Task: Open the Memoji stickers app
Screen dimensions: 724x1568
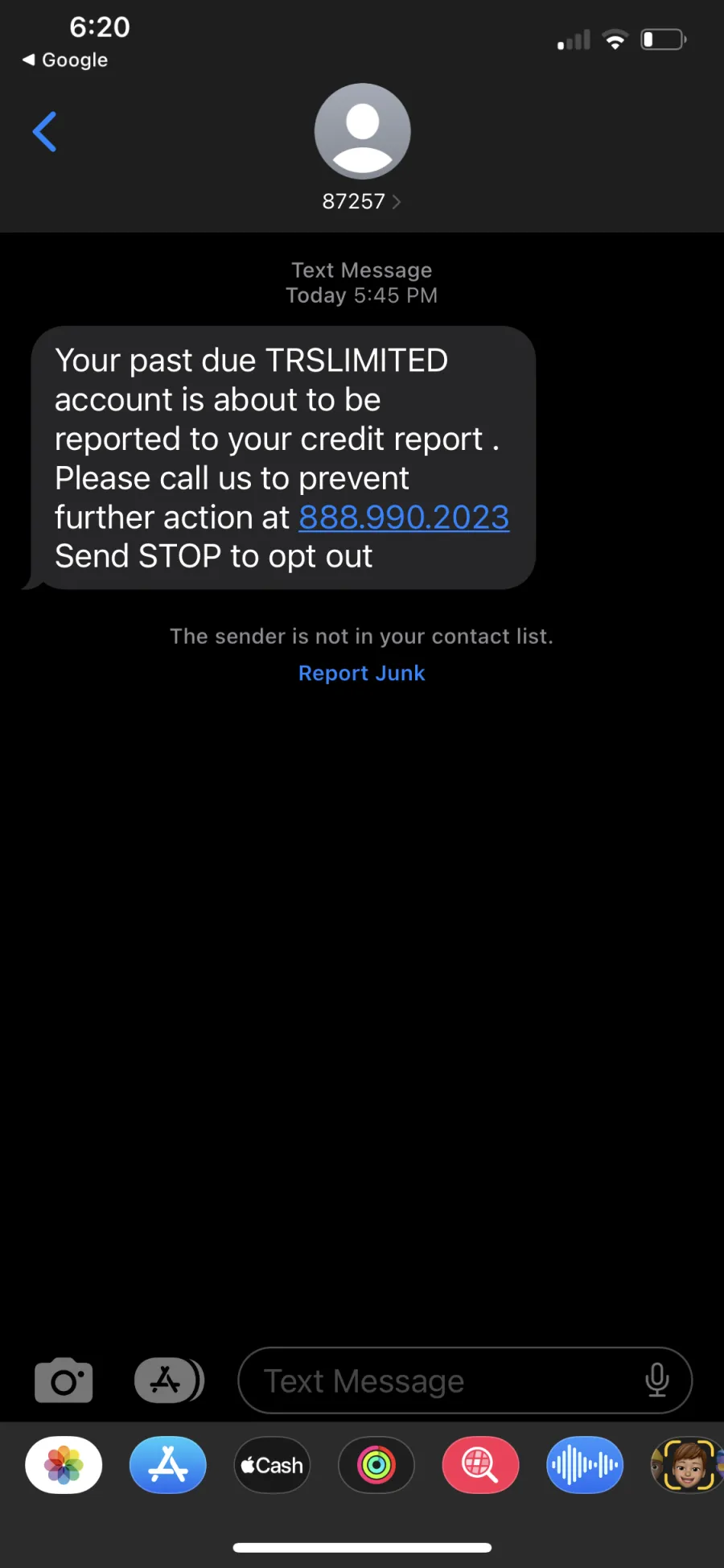Action: click(687, 1465)
